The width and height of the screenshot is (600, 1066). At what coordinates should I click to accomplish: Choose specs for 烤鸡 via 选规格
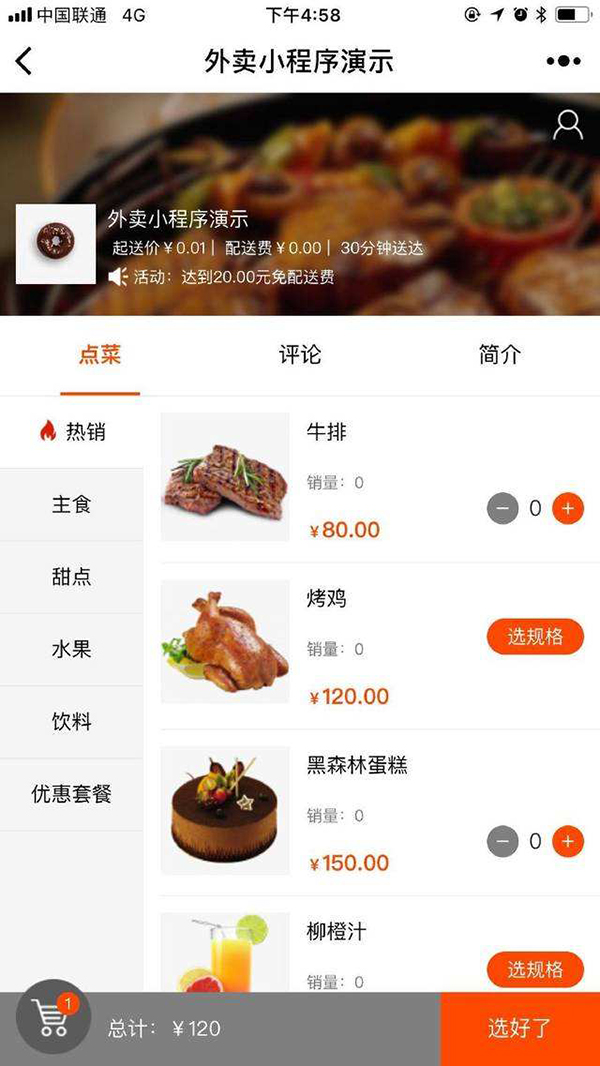535,637
